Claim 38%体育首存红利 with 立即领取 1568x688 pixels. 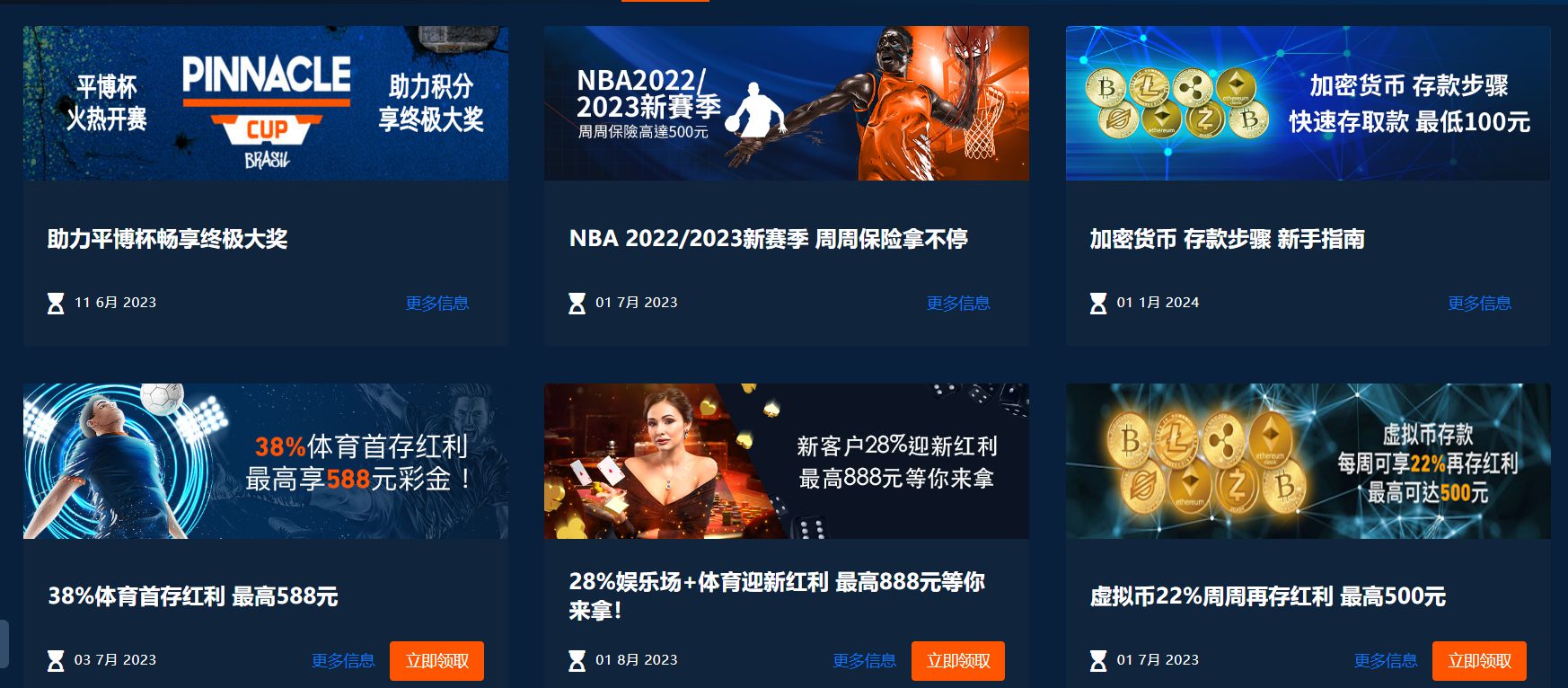tap(436, 661)
